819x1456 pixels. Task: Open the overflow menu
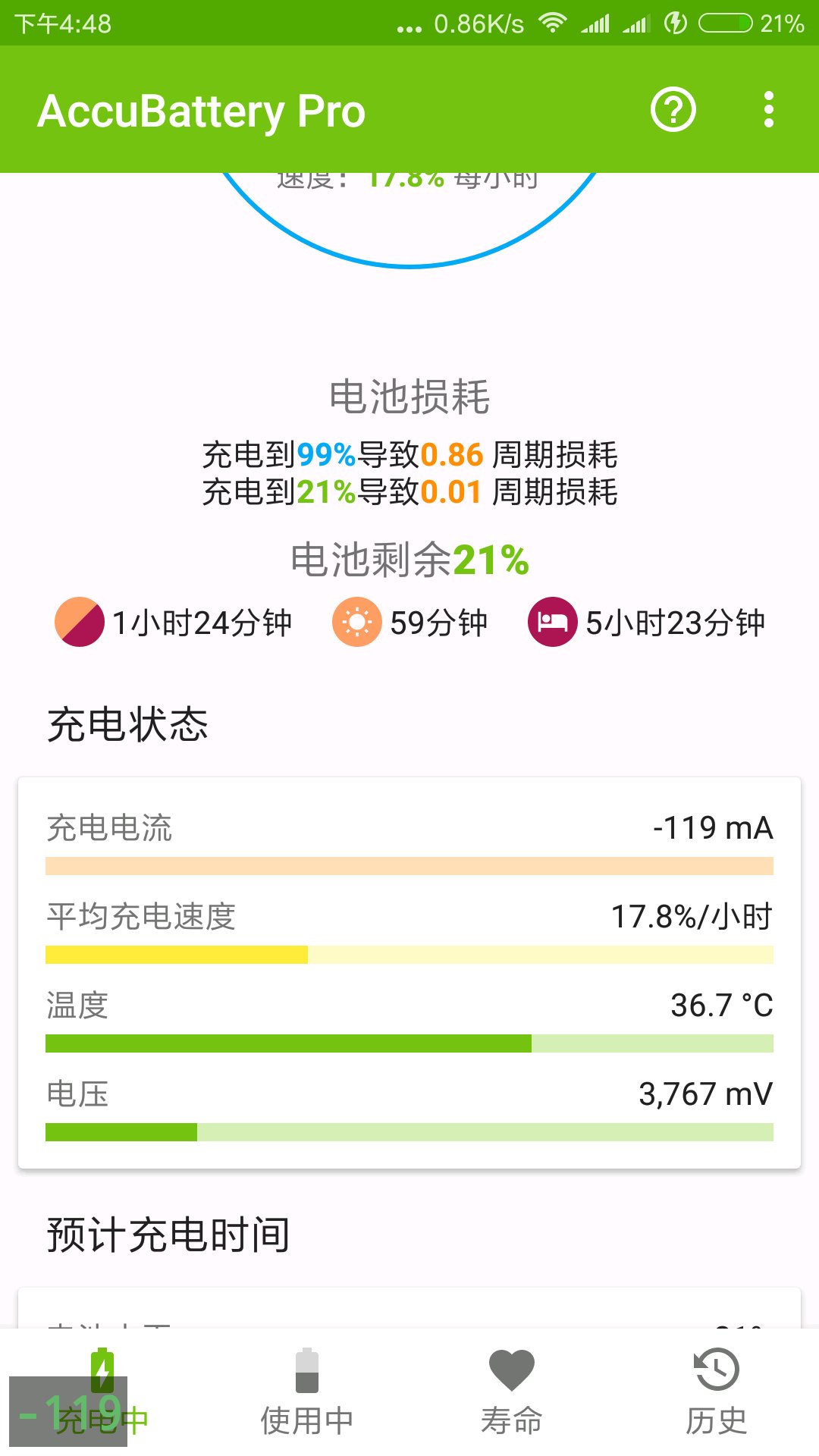pyautogui.click(x=769, y=110)
